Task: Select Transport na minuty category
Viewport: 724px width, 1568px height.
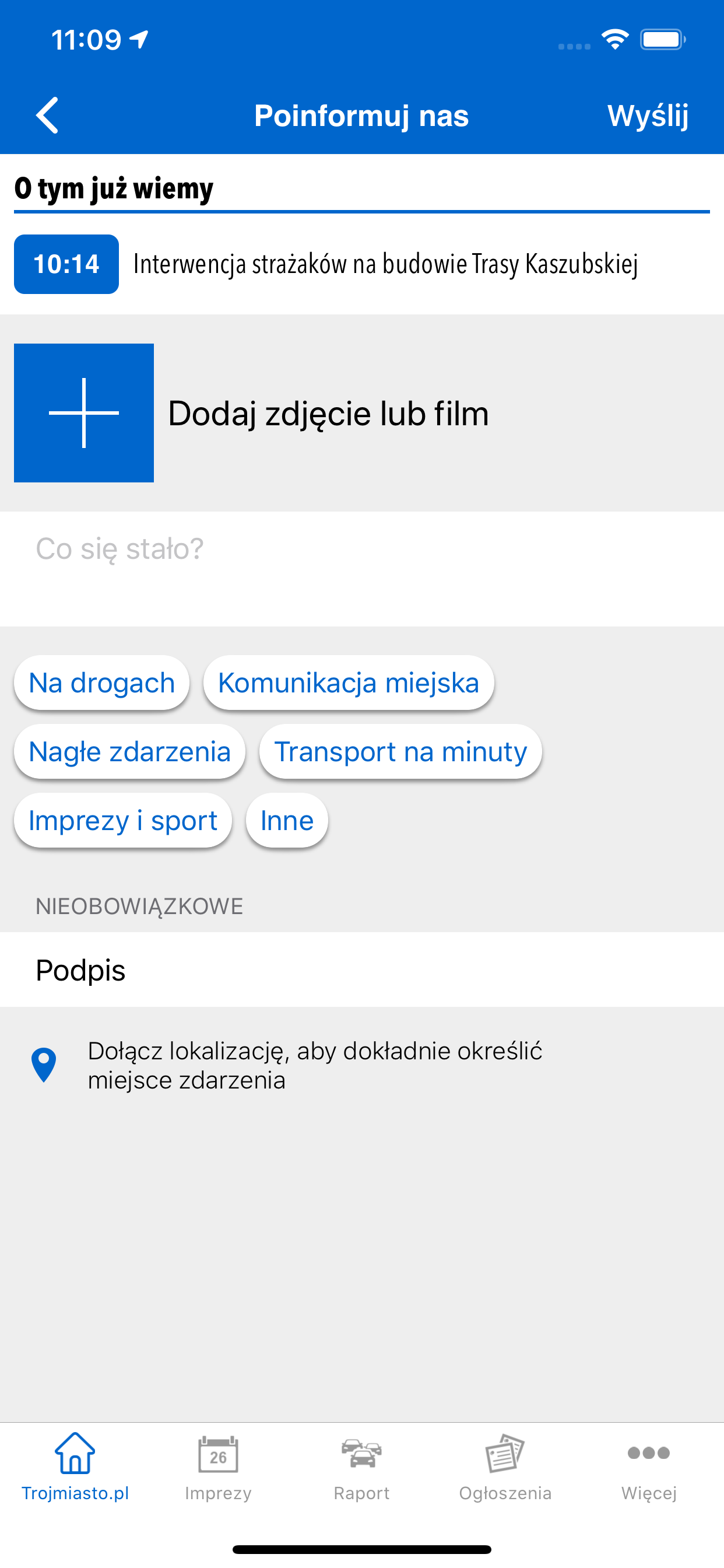Action: coord(400,751)
